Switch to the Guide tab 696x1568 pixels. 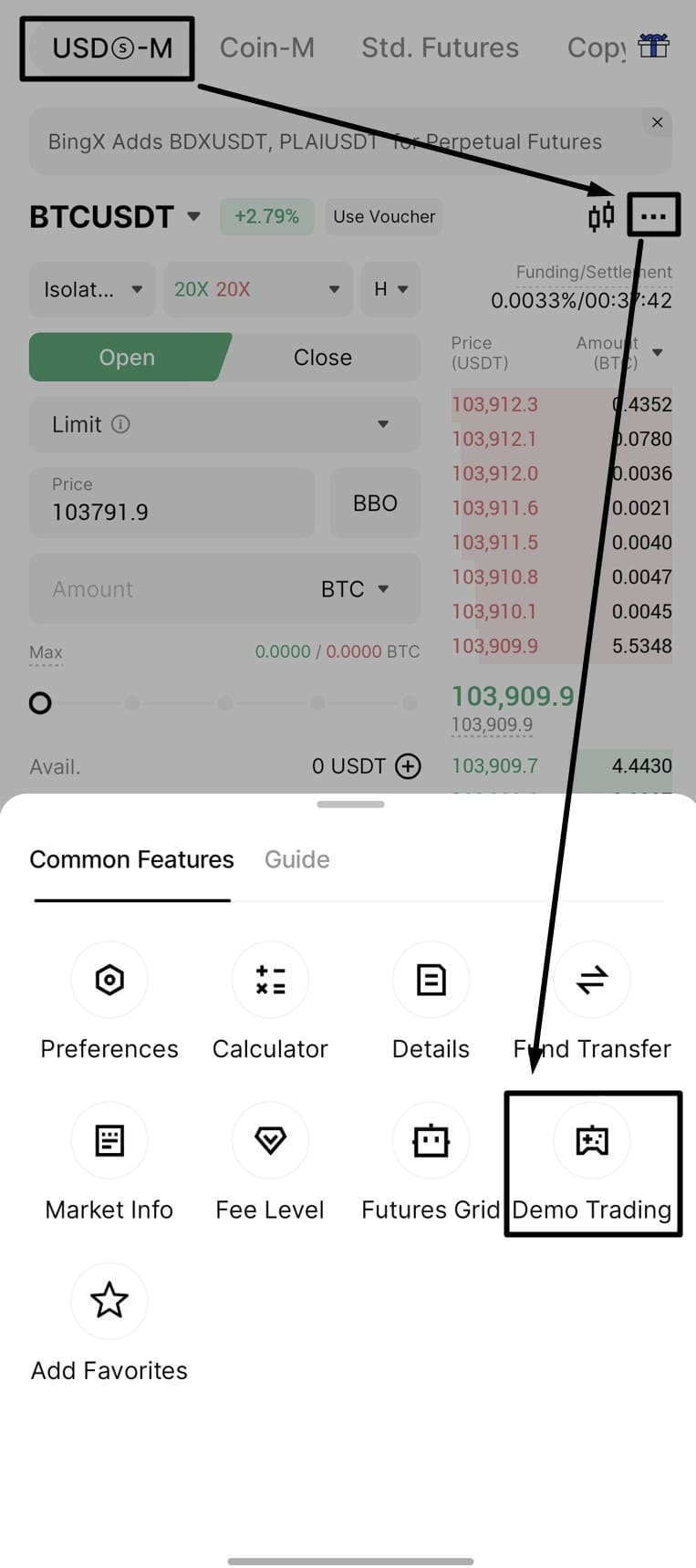pos(297,859)
